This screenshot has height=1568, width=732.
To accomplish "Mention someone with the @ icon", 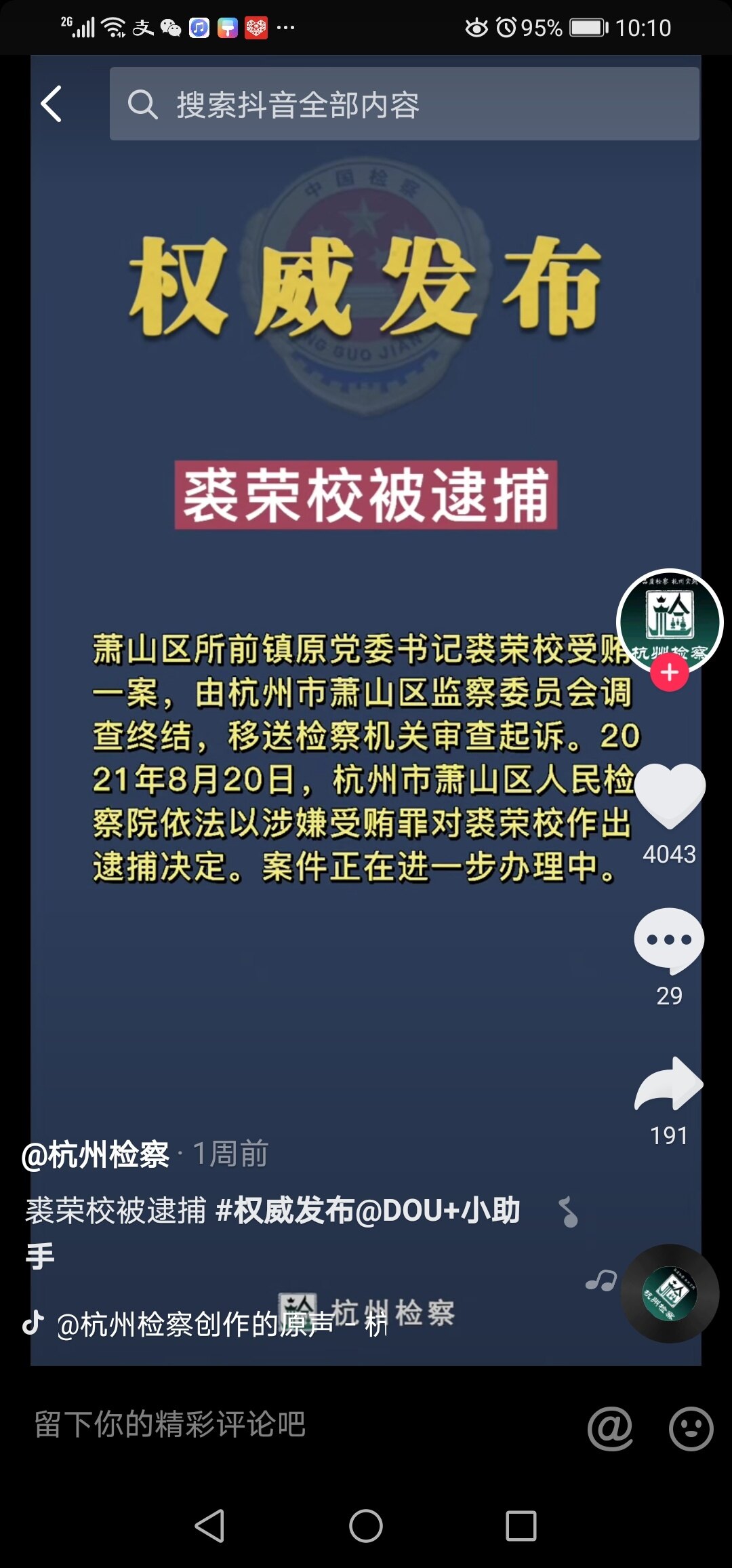I will (x=610, y=1428).
